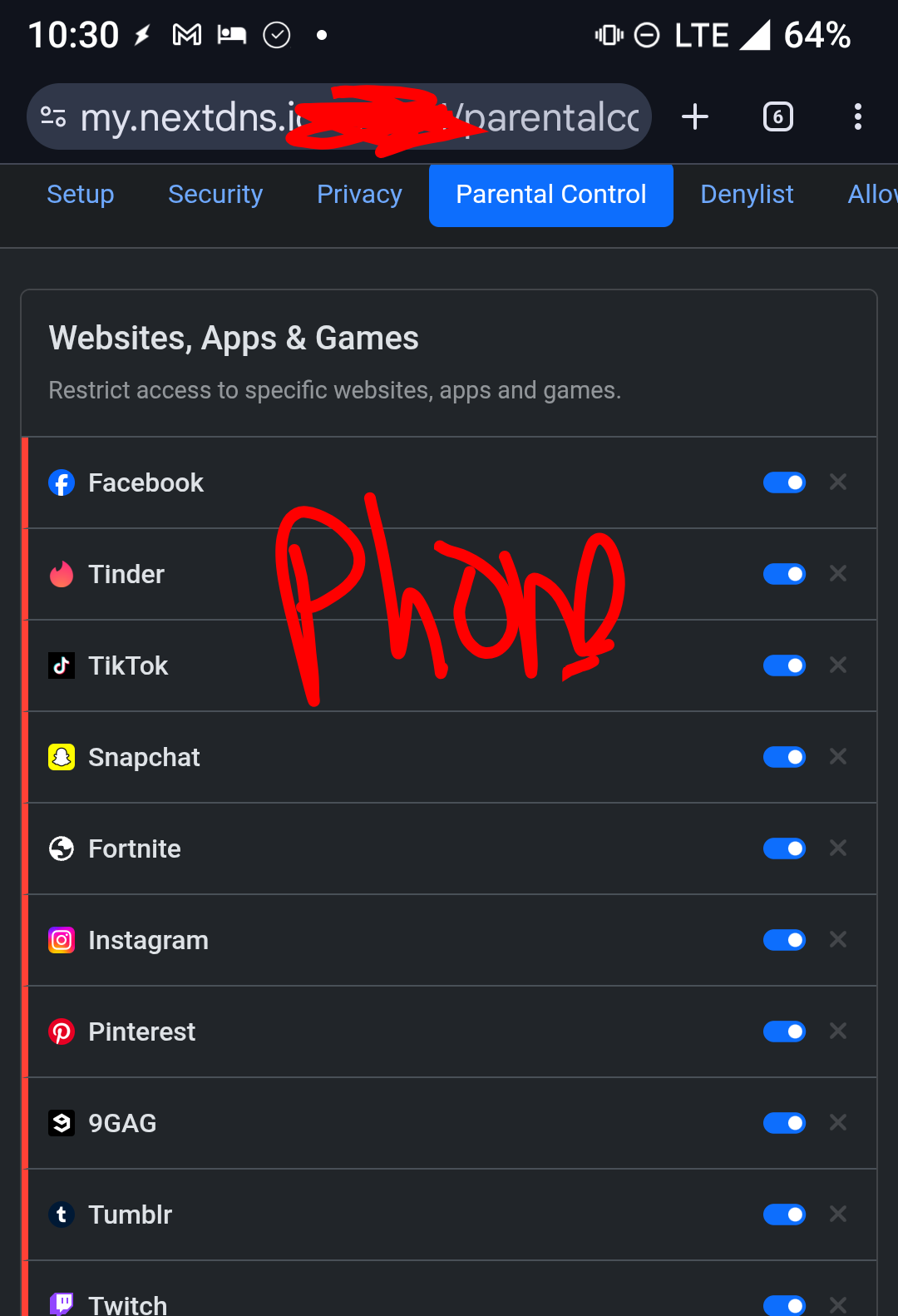Remove TikTok from the restricted list
Image resolution: width=898 pixels, height=1316 pixels.
click(x=838, y=665)
